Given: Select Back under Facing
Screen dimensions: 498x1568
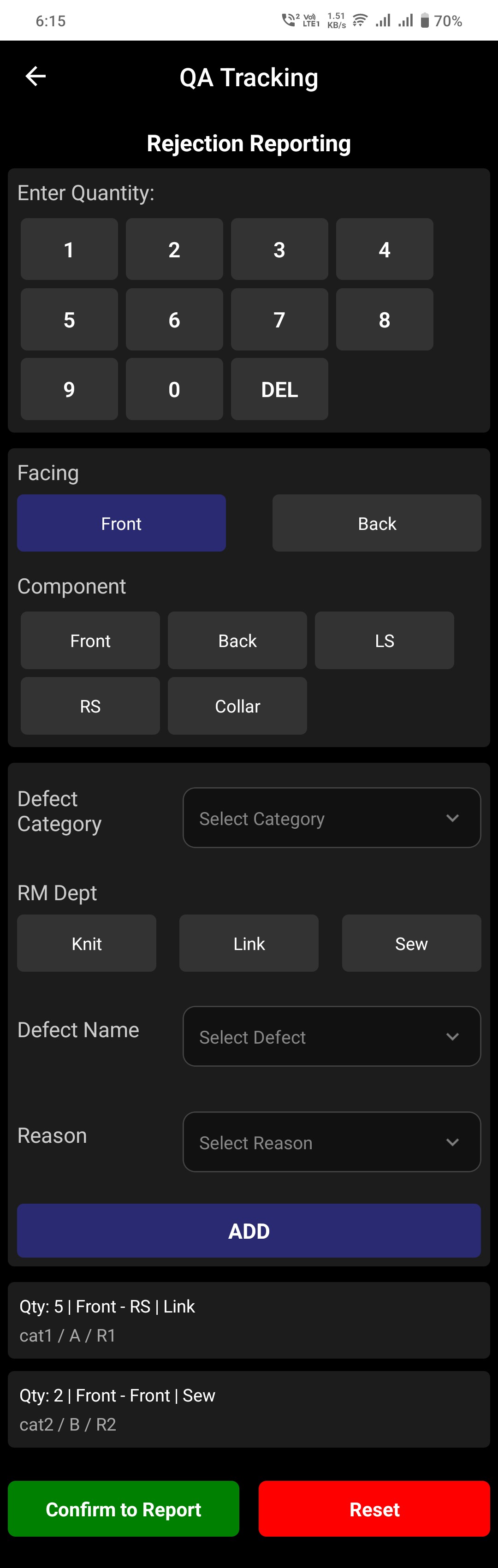Looking at the screenshot, I should pyautogui.click(x=376, y=523).
